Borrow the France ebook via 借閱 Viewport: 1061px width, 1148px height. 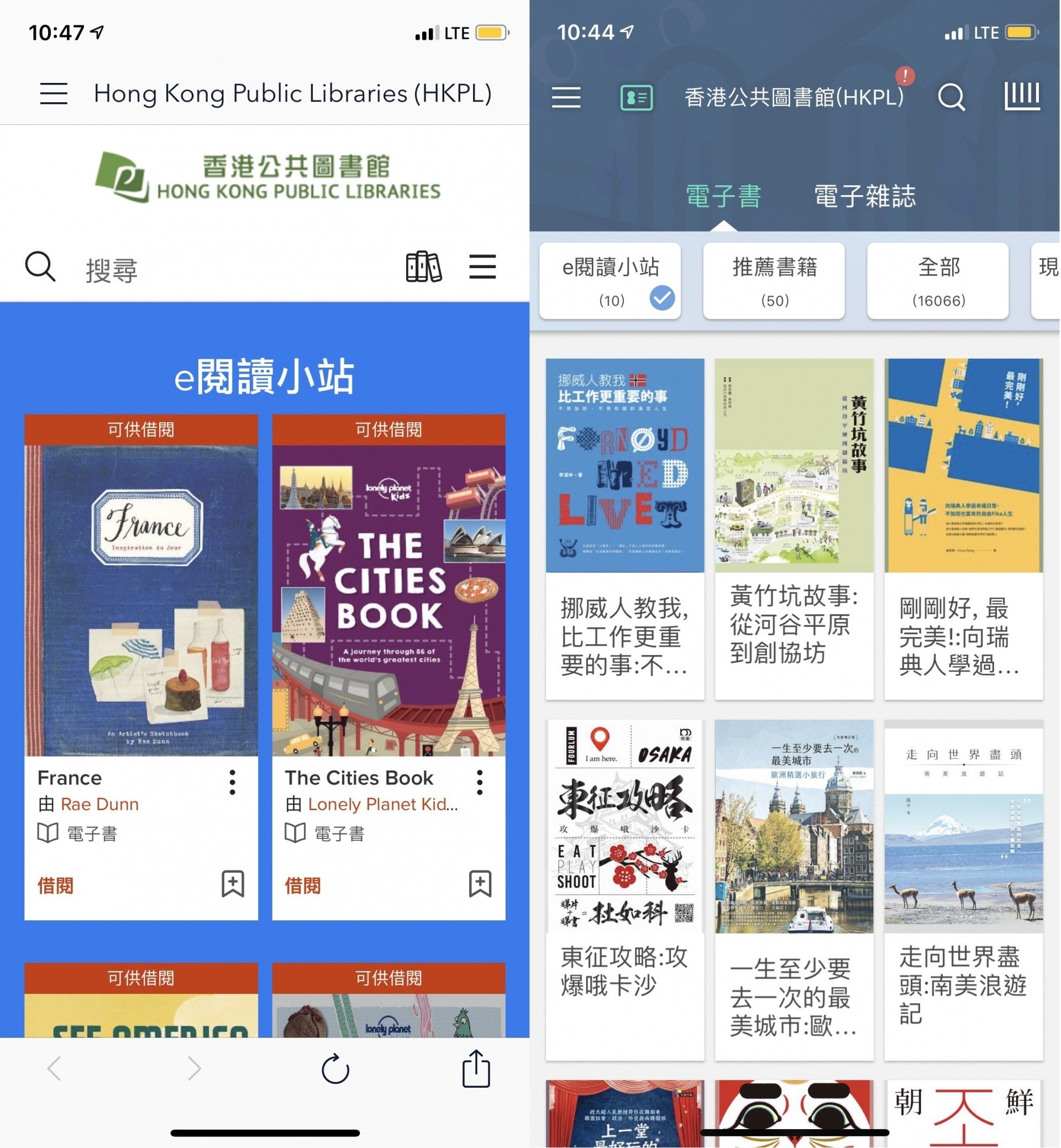pyautogui.click(x=56, y=885)
